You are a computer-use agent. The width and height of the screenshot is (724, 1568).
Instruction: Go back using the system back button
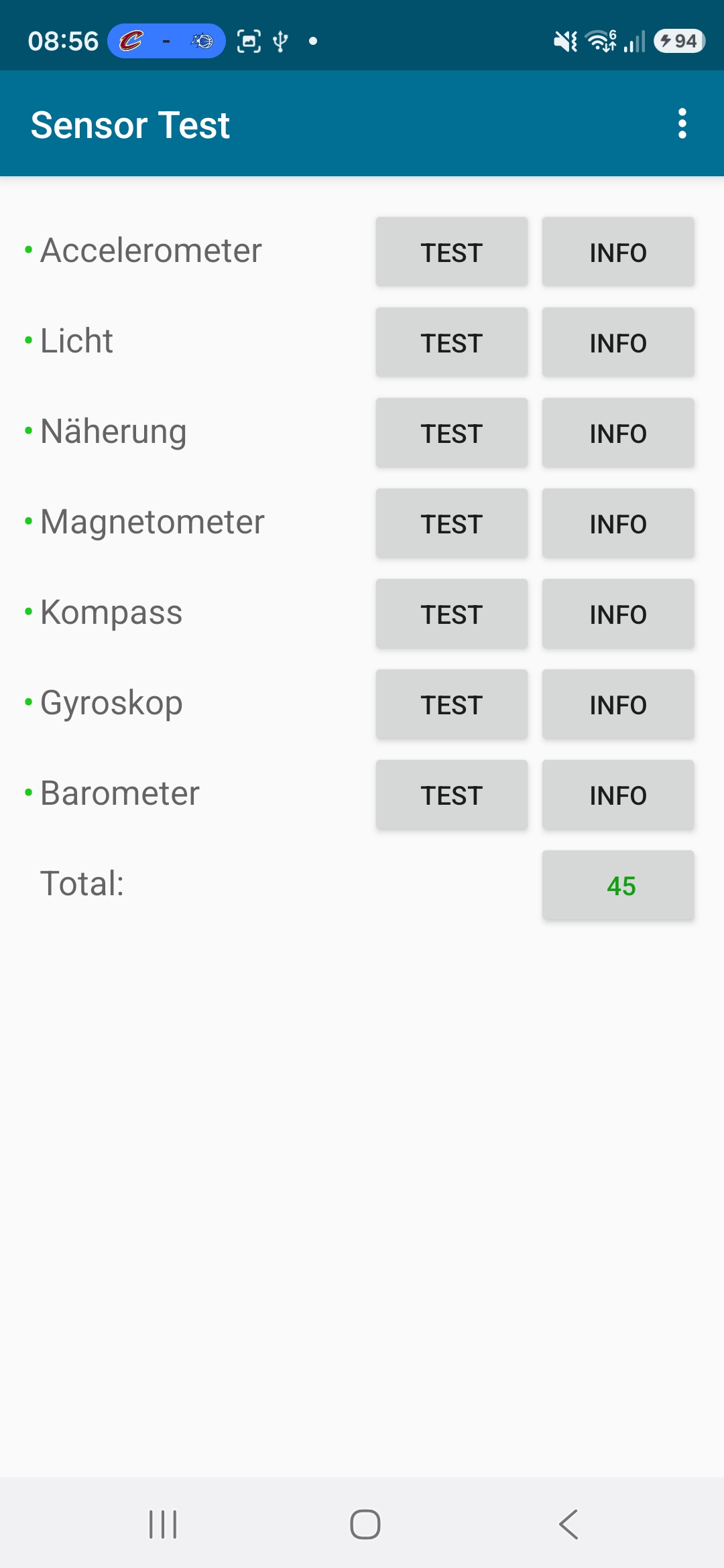click(568, 1524)
